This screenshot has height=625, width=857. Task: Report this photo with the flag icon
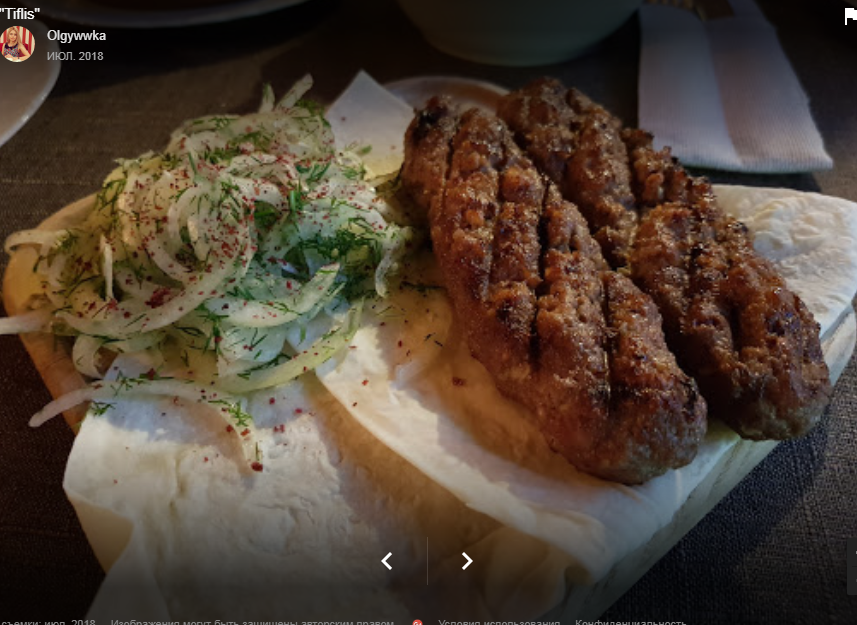pyautogui.click(x=849, y=17)
